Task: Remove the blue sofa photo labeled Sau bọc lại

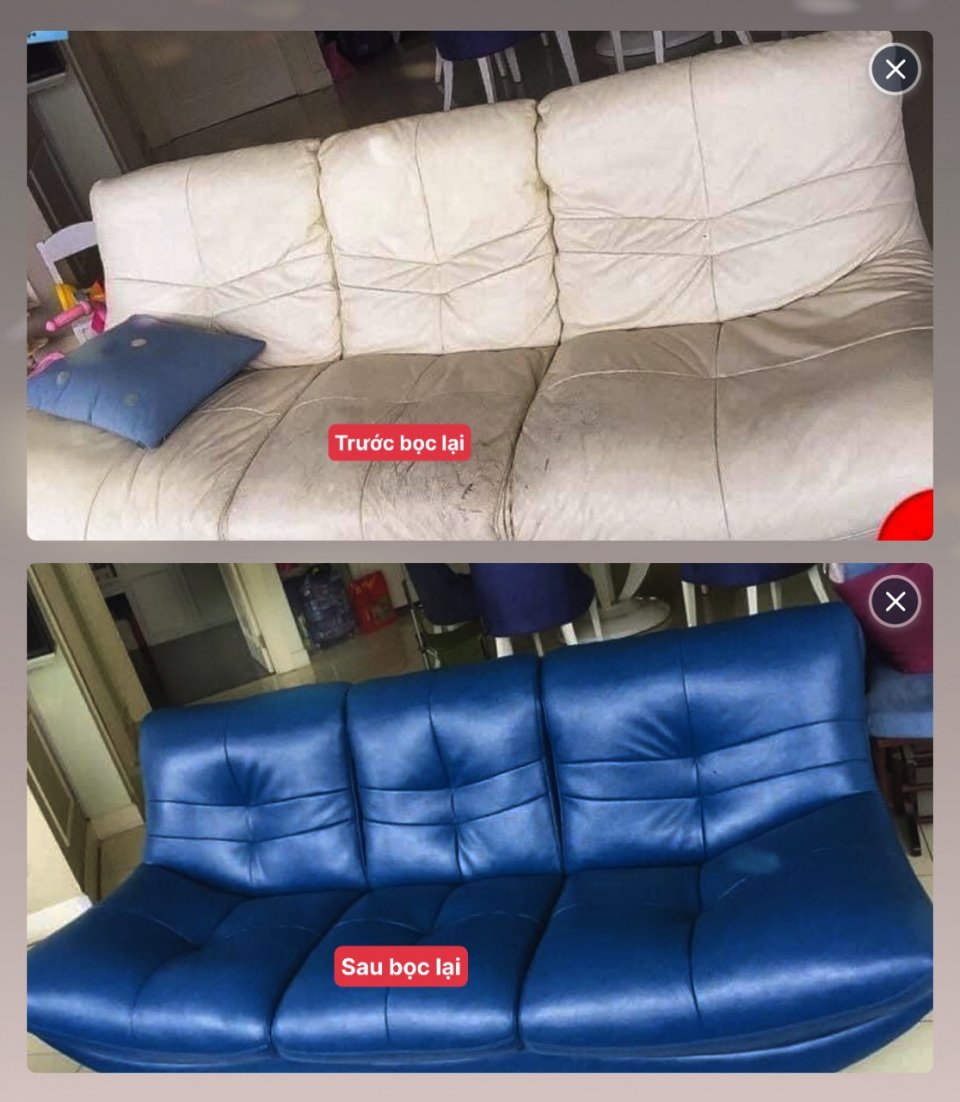Action: [x=895, y=602]
